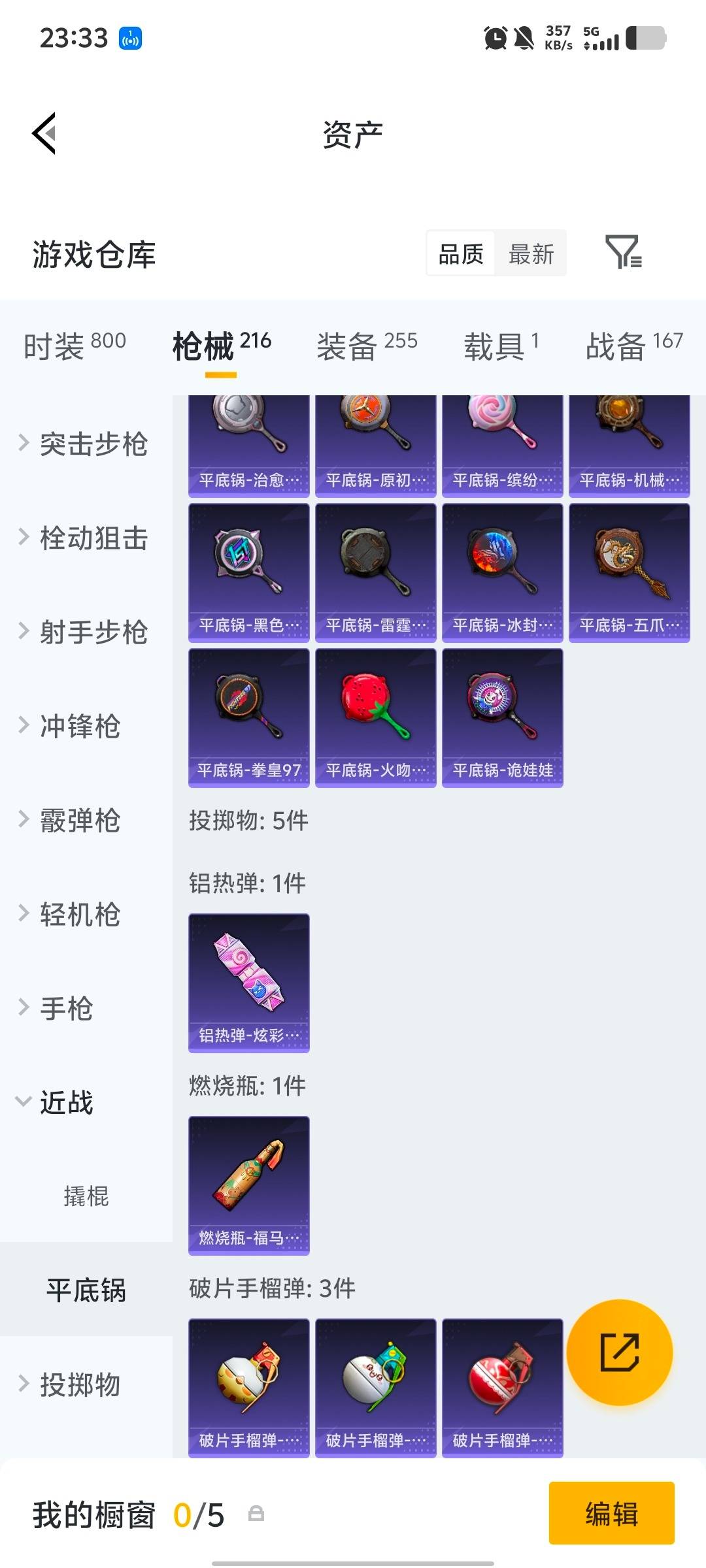The image size is (706, 1568).
Task: Toggle the notification badge icon in status bar
Action: pyautogui.click(x=131, y=39)
